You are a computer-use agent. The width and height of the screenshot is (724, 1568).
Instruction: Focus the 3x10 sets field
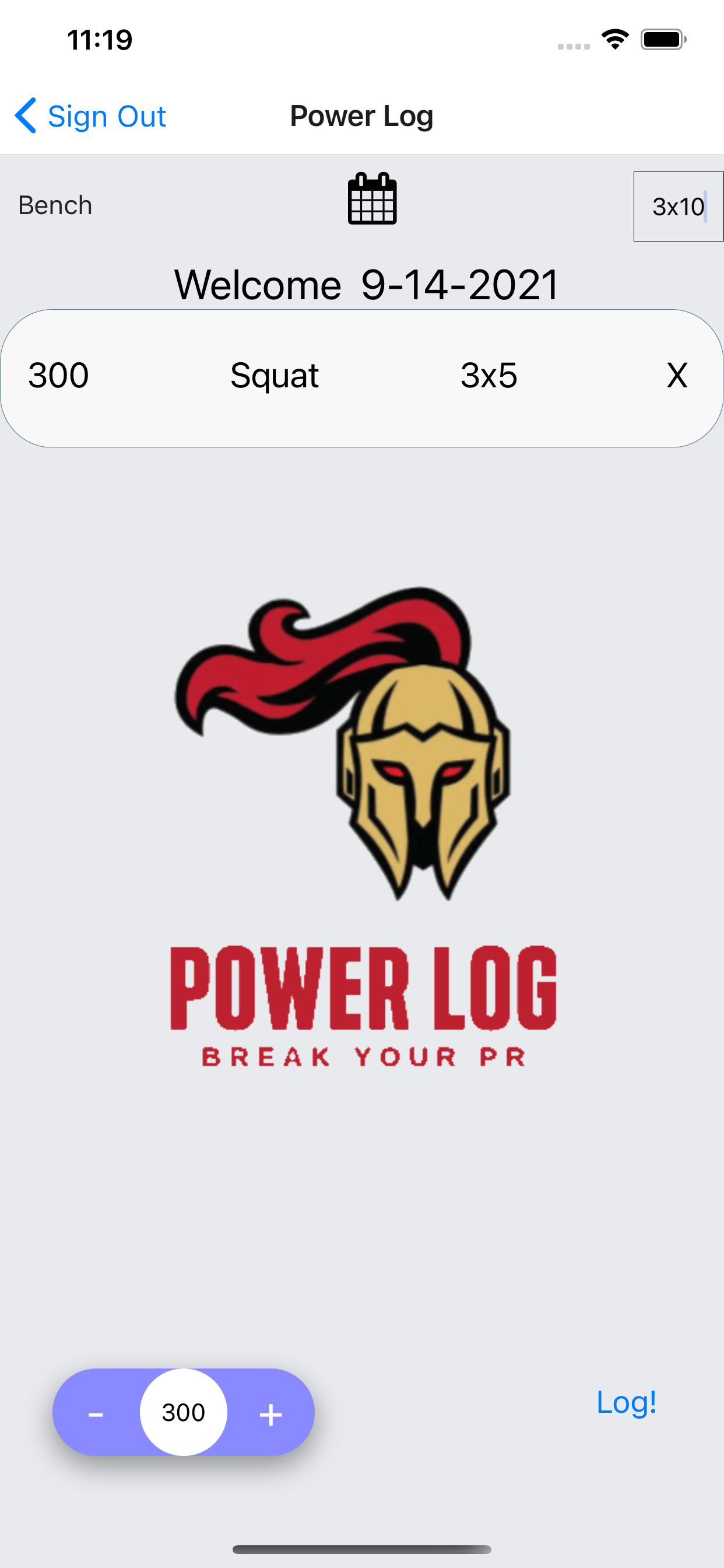[x=678, y=207]
